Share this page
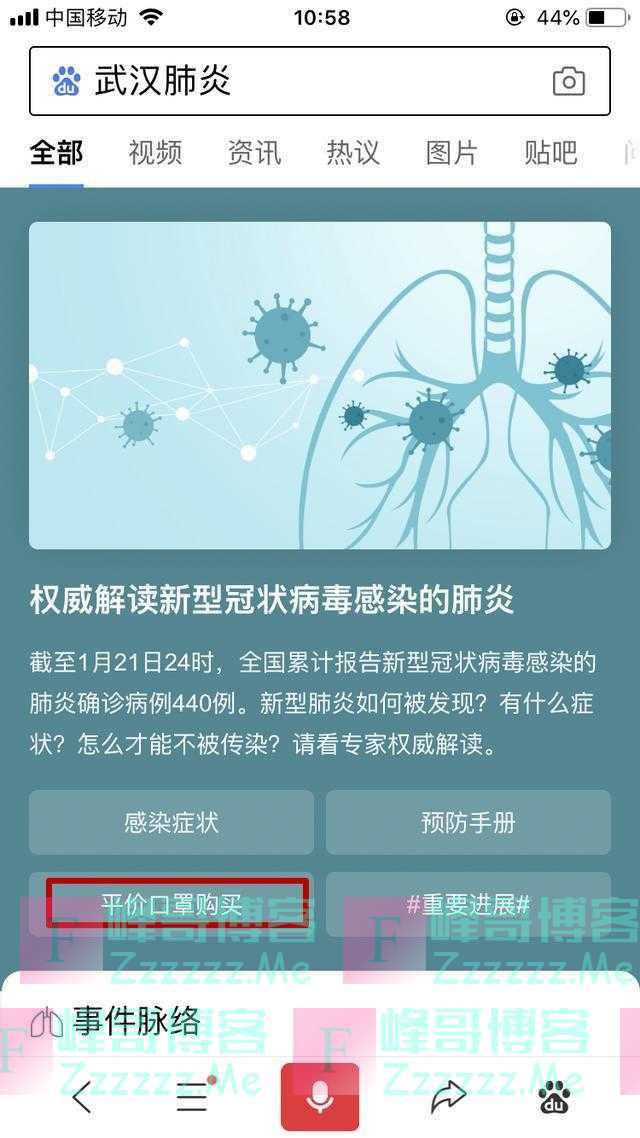 [448, 1097]
